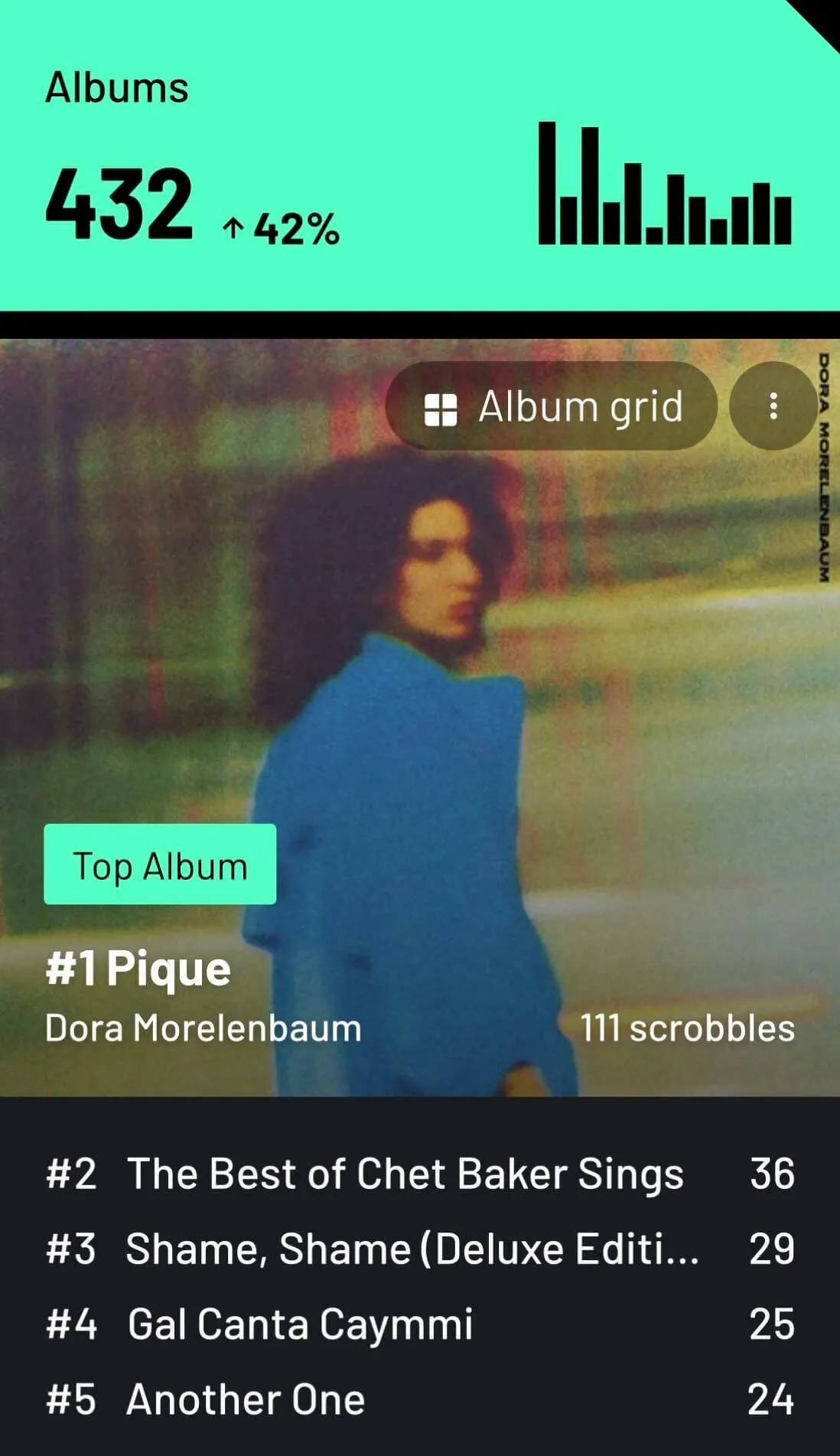Open Shame, Shame (Deluxe Edition) album
Viewport: 840px width, 1456px height.
click(412, 1249)
